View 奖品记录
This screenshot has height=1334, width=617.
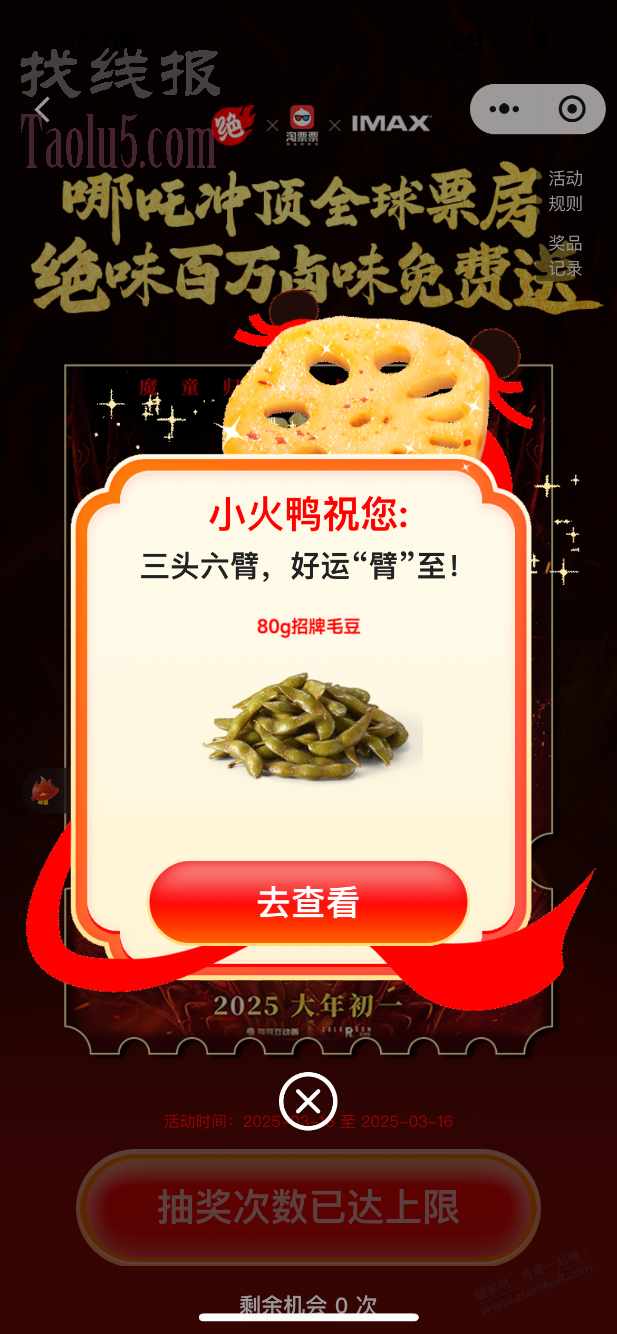coord(565,256)
